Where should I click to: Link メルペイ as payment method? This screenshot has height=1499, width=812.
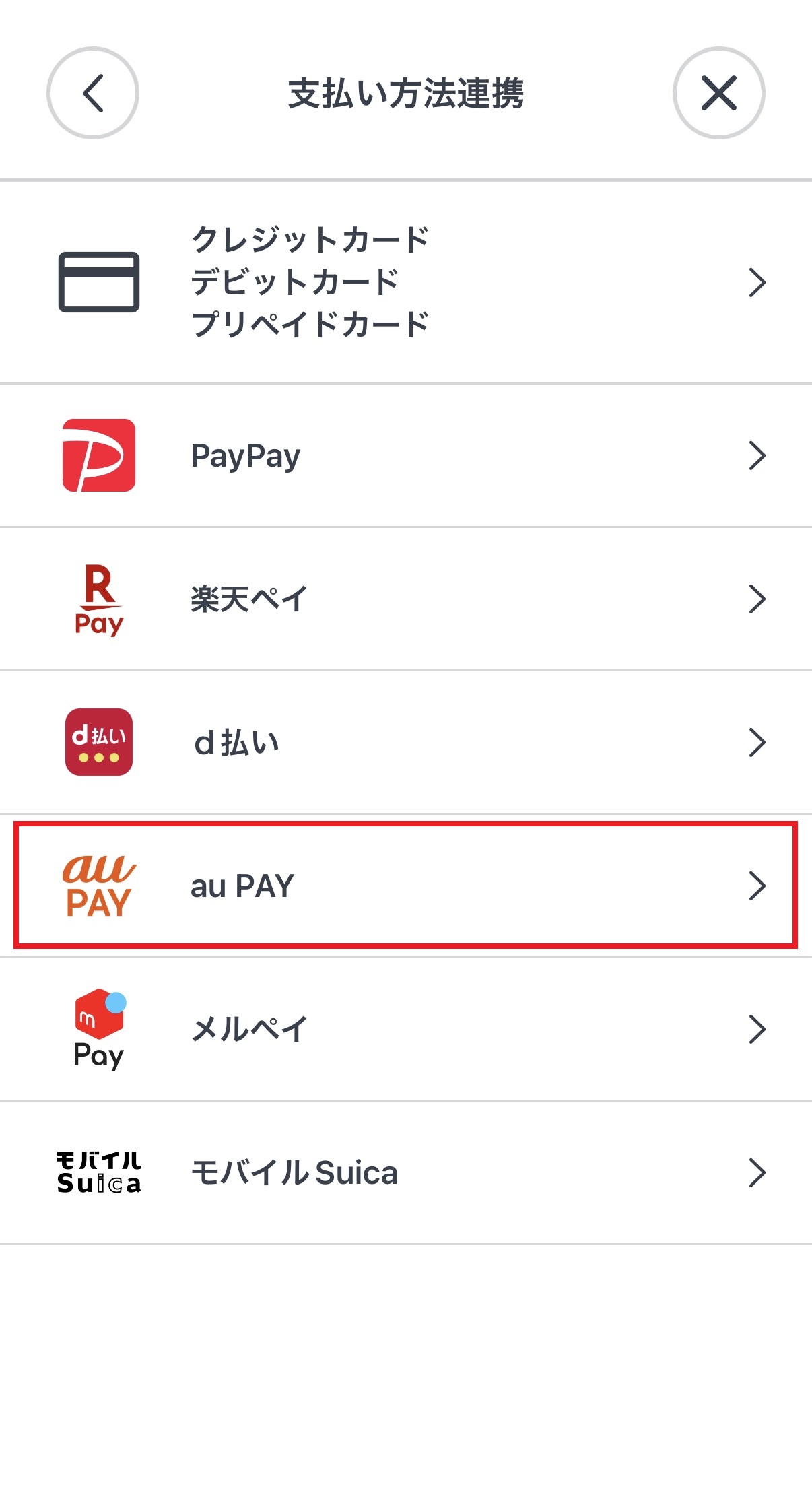click(405, 1029)
